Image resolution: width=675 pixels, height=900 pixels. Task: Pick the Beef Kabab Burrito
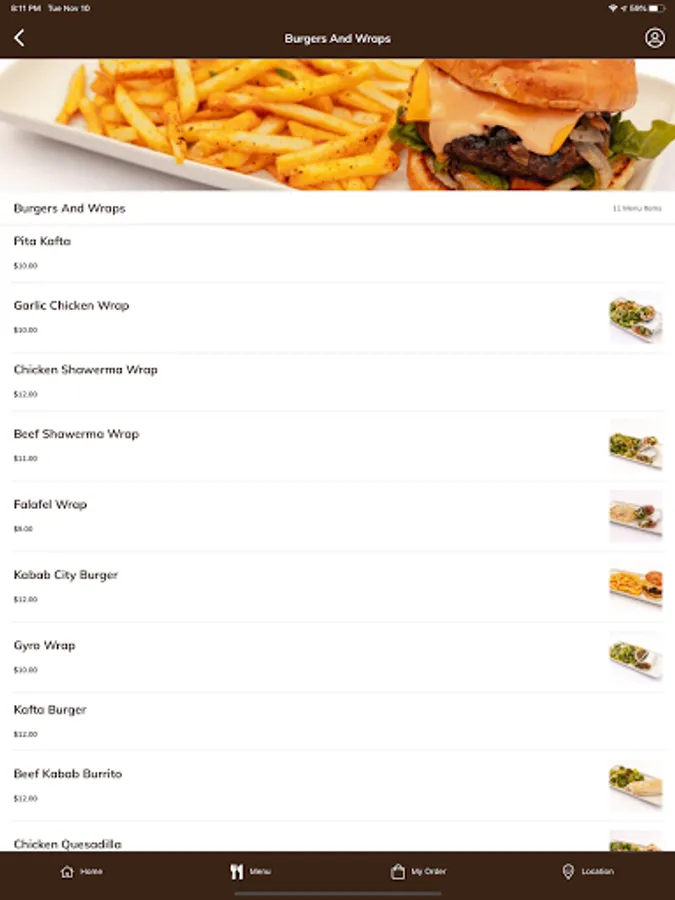point(67,774)
